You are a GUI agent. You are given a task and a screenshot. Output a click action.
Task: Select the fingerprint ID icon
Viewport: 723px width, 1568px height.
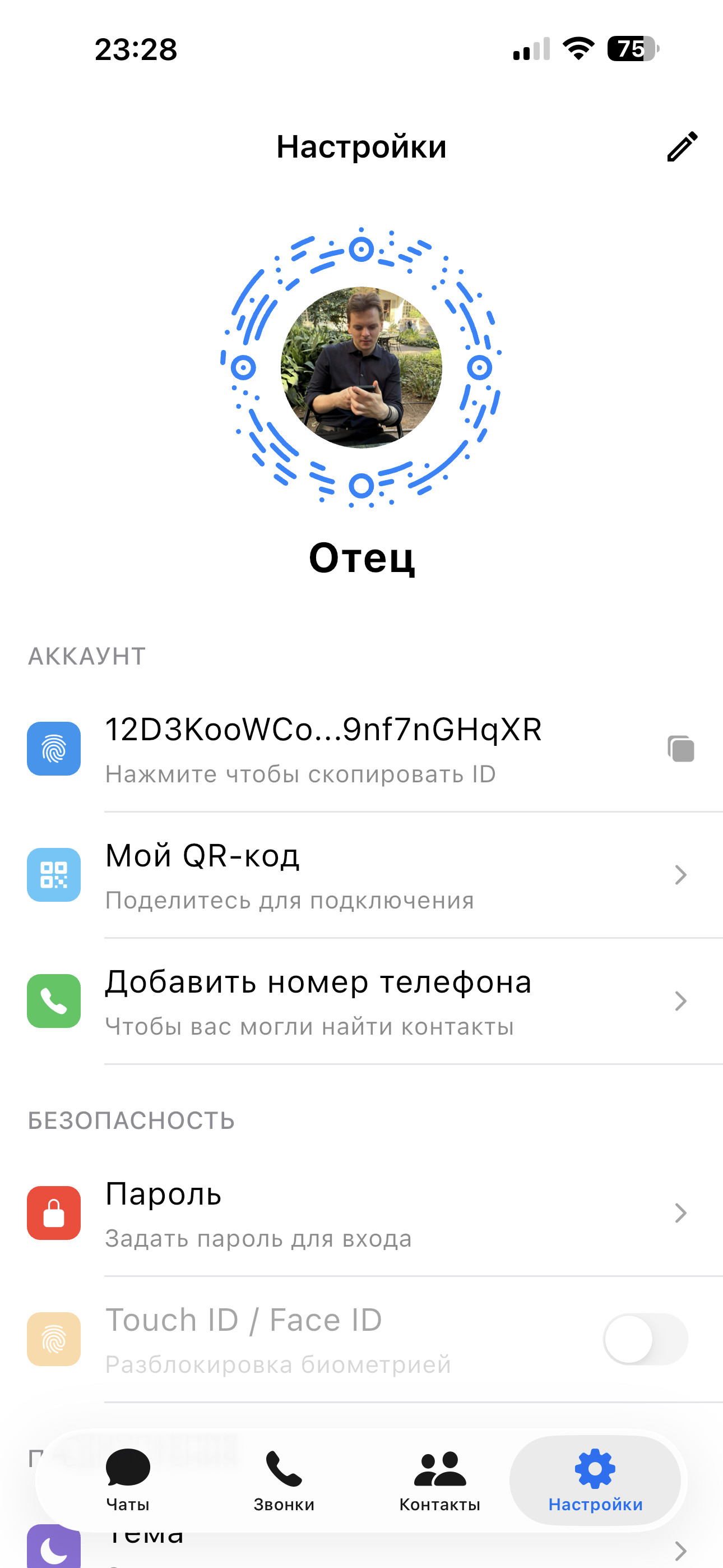click(54, 749)
